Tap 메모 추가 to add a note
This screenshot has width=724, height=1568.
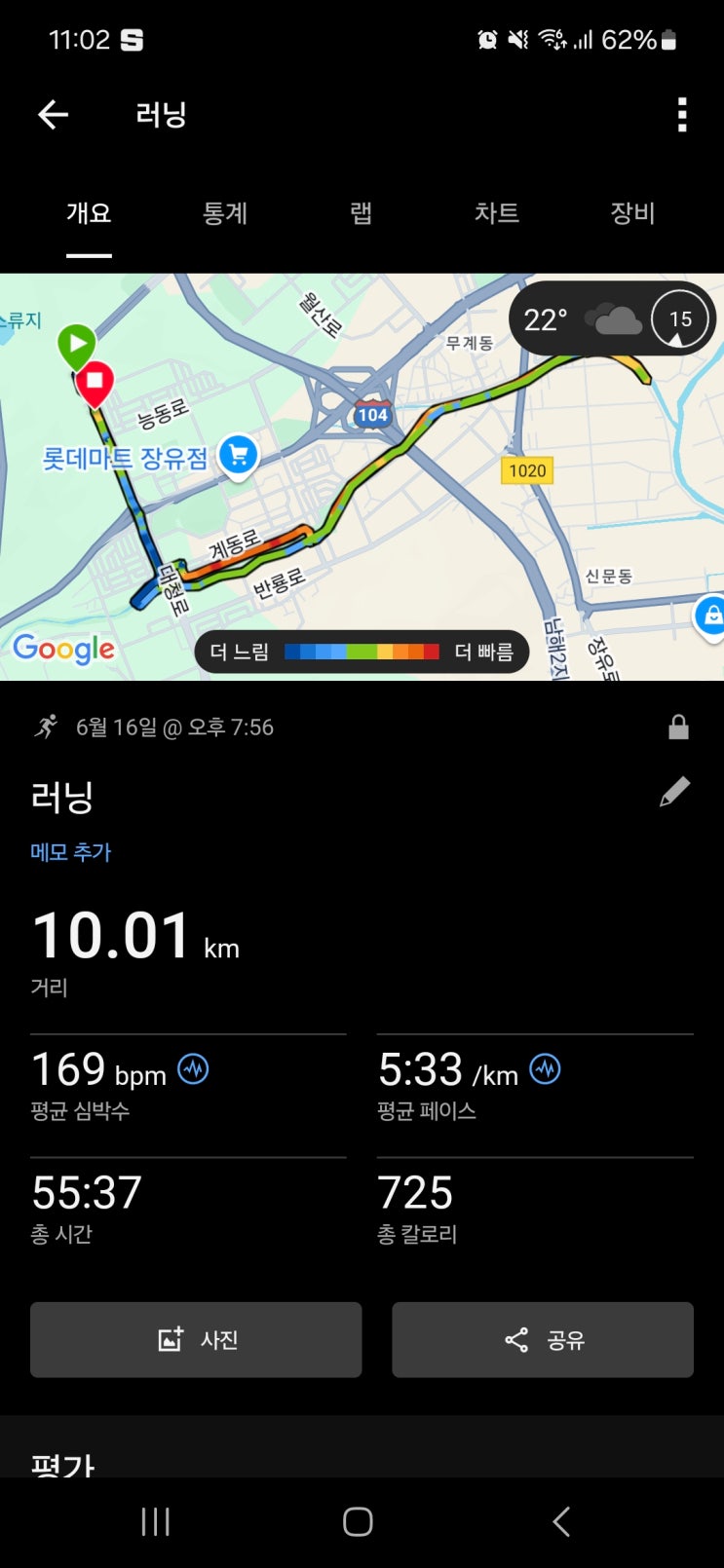point(71,852)
